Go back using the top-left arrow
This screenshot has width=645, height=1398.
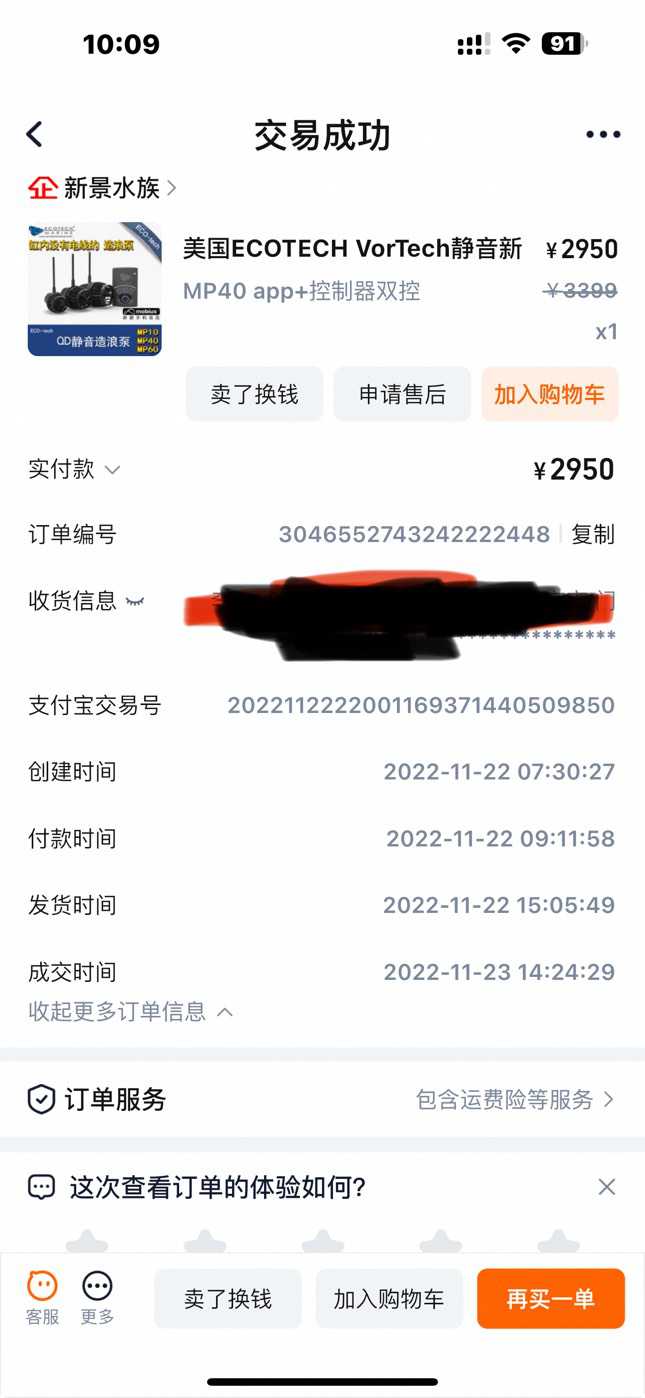click(x=35, y=135)
